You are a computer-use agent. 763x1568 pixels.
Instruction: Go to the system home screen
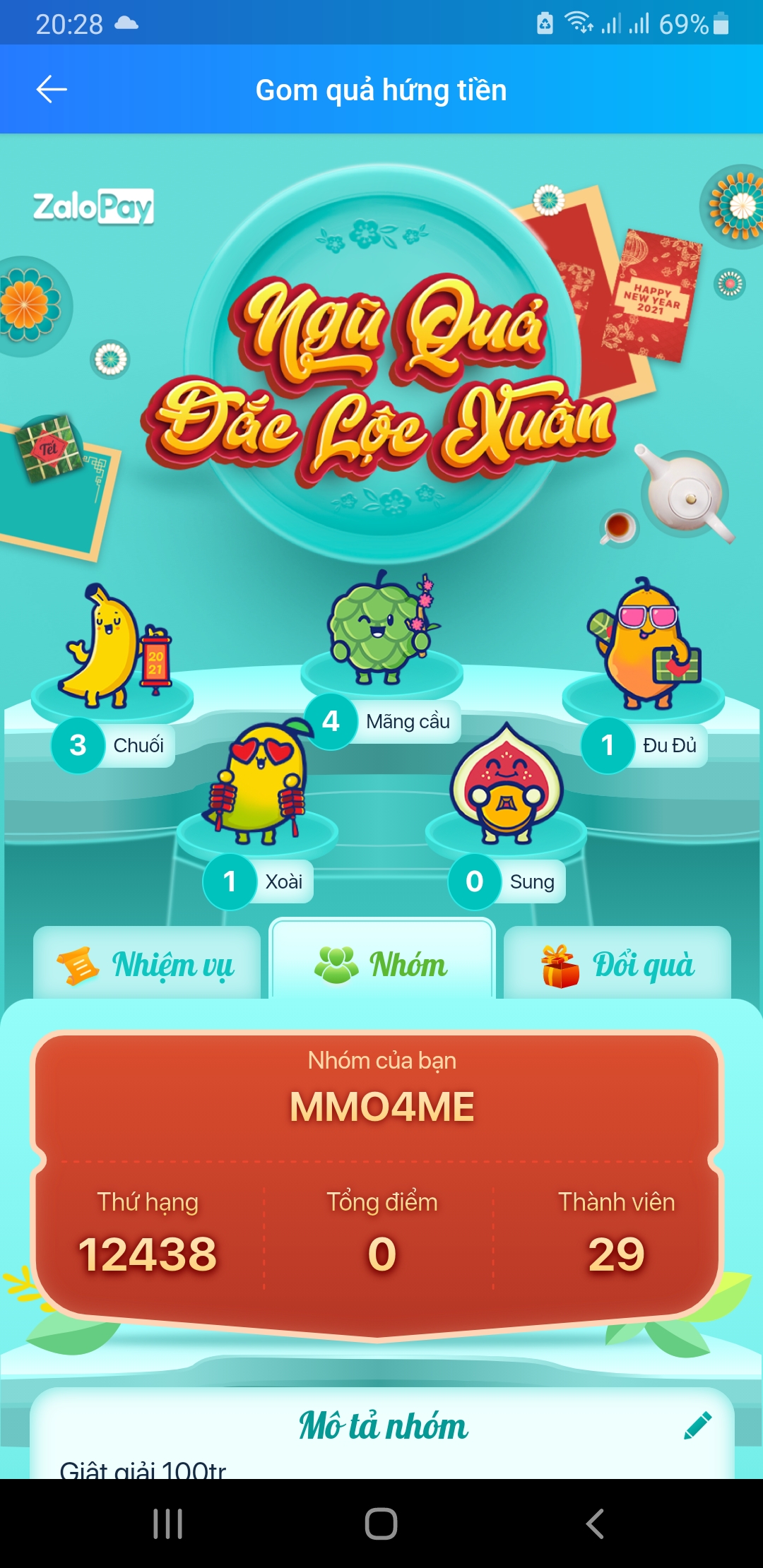pos(381,1524)
